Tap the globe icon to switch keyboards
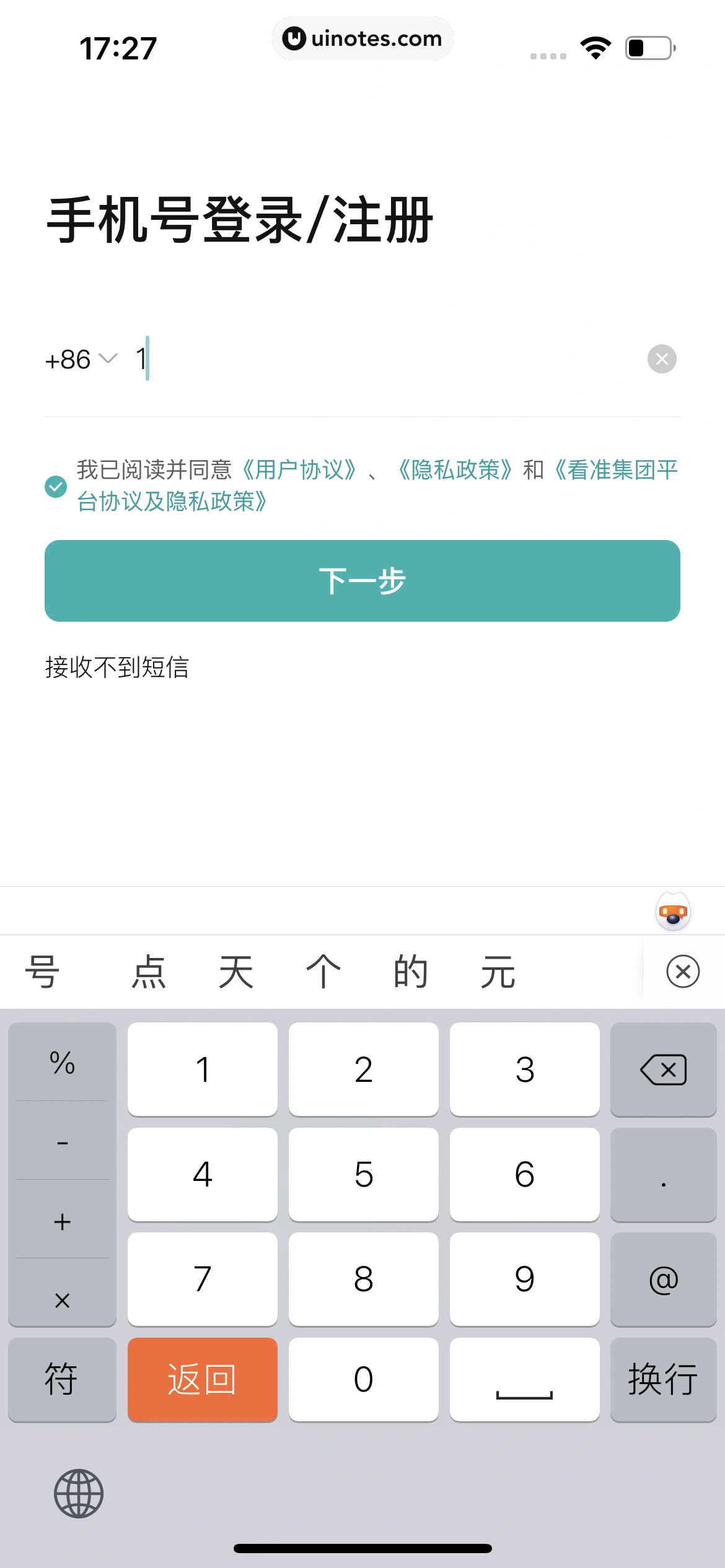Image resolution: width=725 pixels, height=1568 pixels. [79, 1492]
